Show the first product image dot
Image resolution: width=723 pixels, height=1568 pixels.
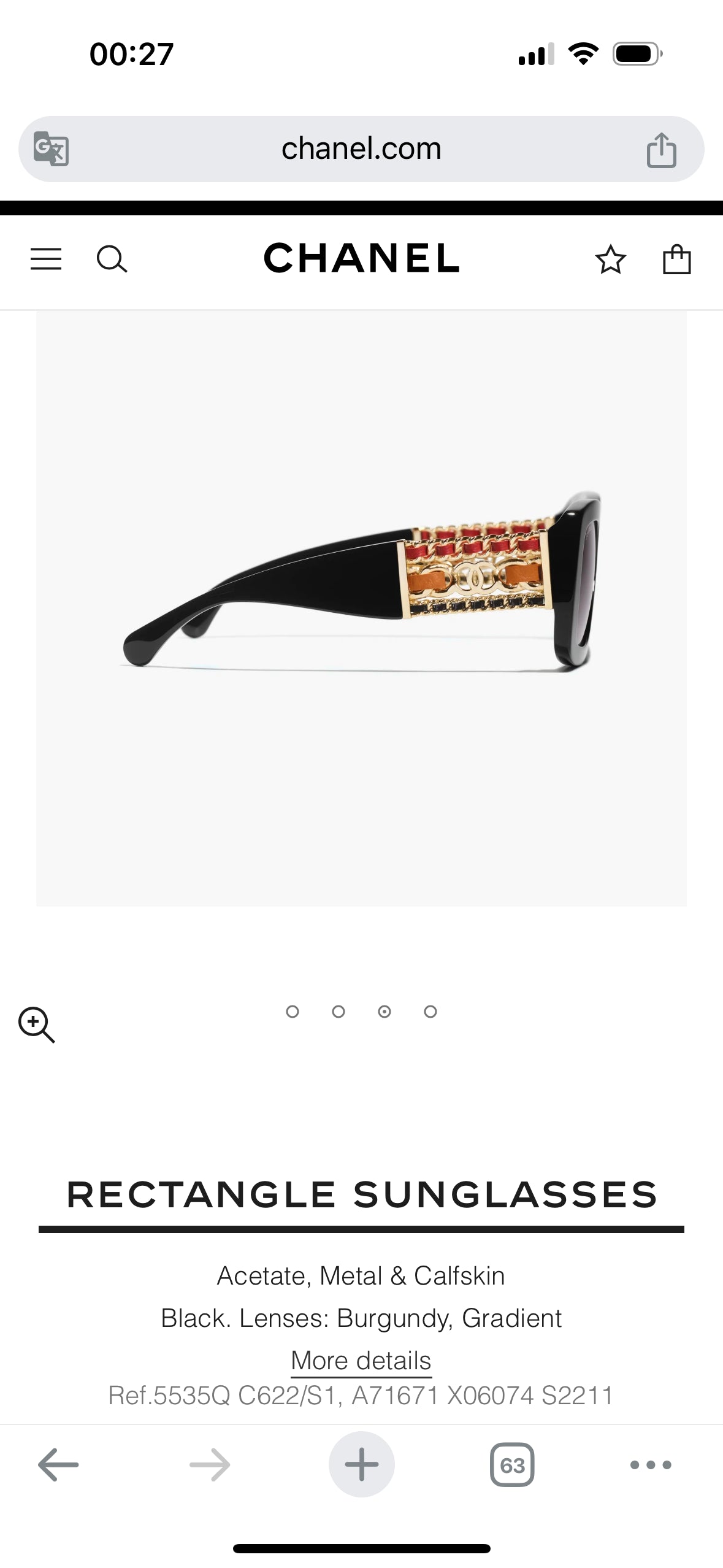[293, 1012]
